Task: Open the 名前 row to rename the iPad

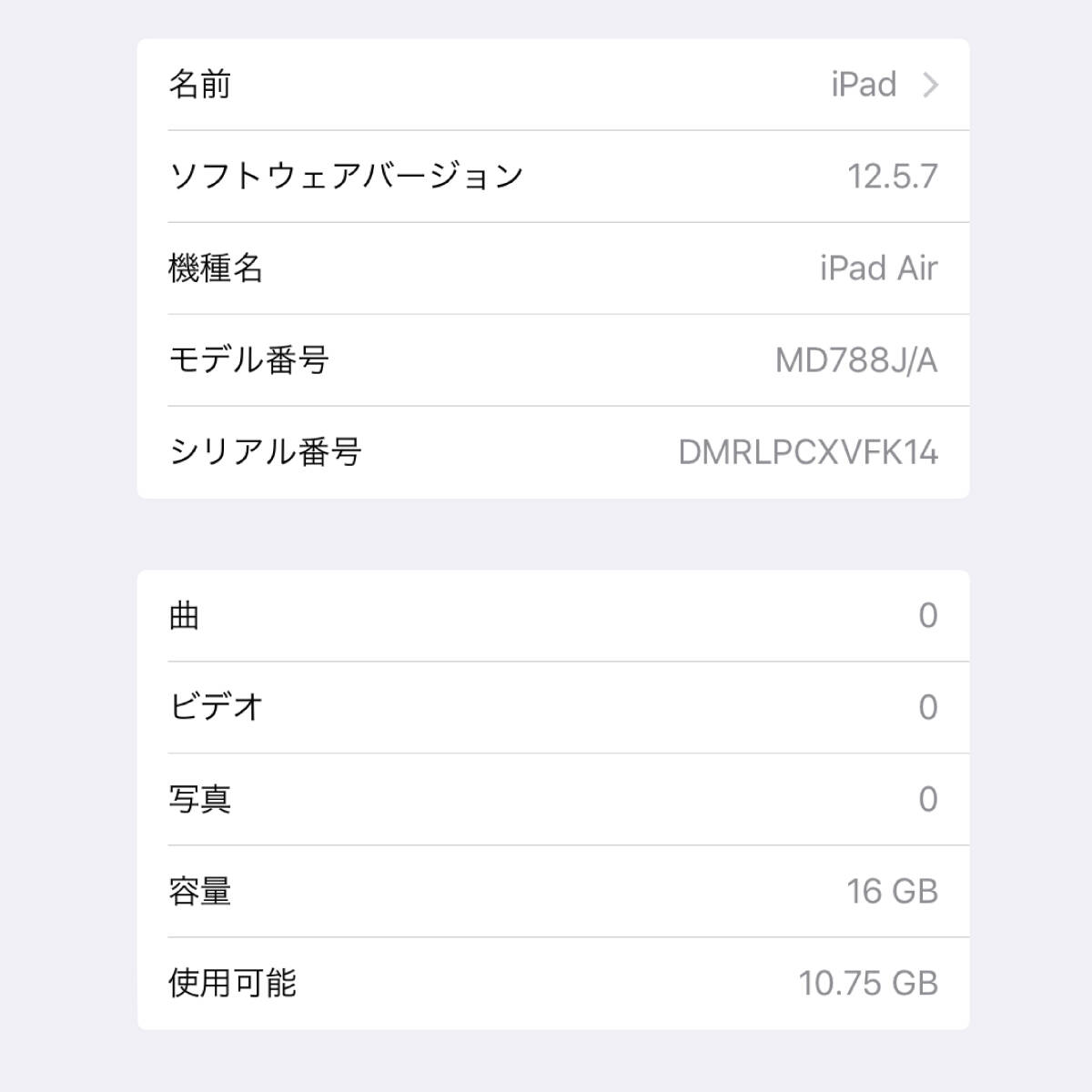Action: [x=553, y=85]
